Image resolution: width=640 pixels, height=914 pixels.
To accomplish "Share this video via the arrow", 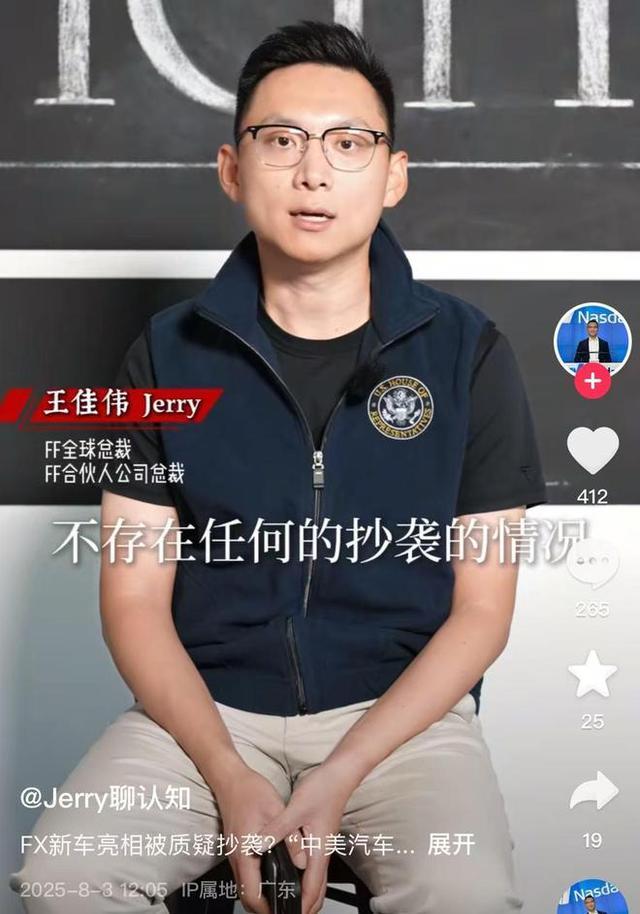I will [x=593, y=791].
